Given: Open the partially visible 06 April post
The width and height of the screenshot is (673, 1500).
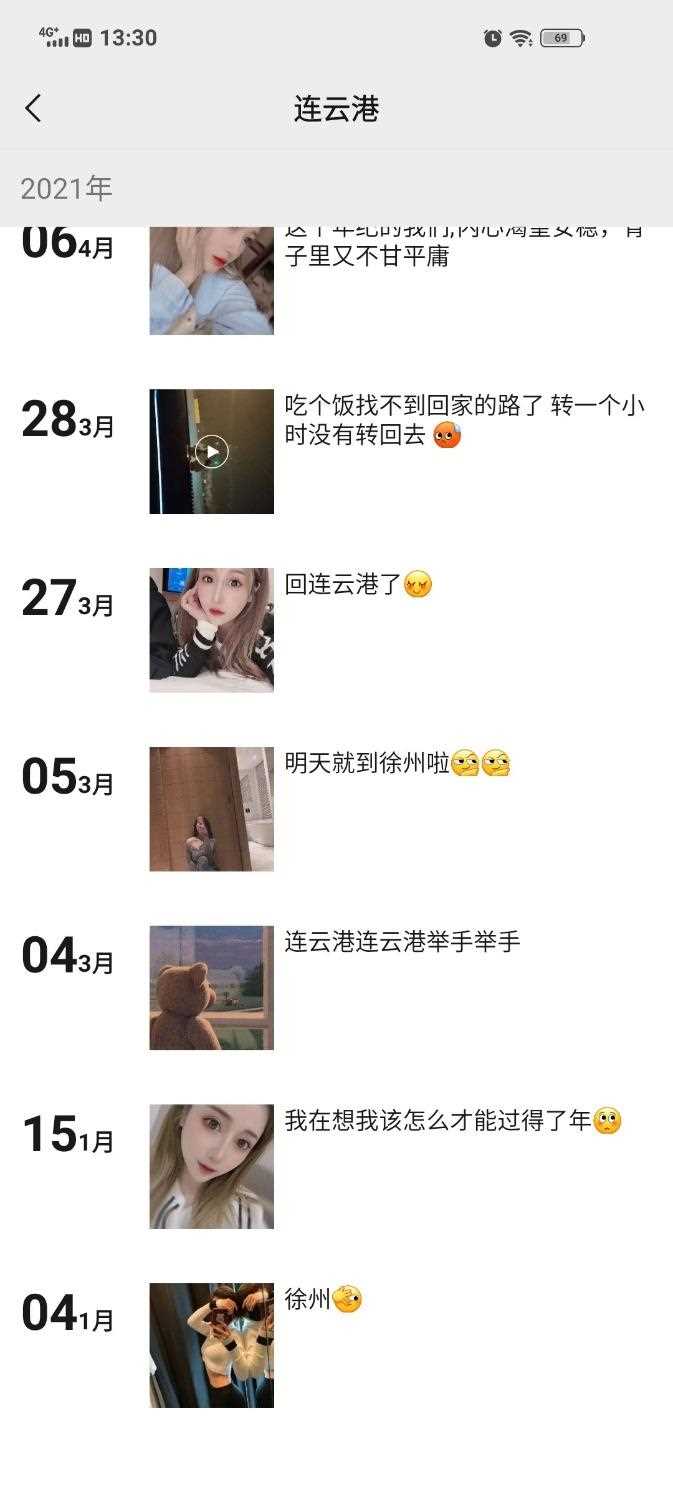Looking at the screenshot, I should pos(211,282).
